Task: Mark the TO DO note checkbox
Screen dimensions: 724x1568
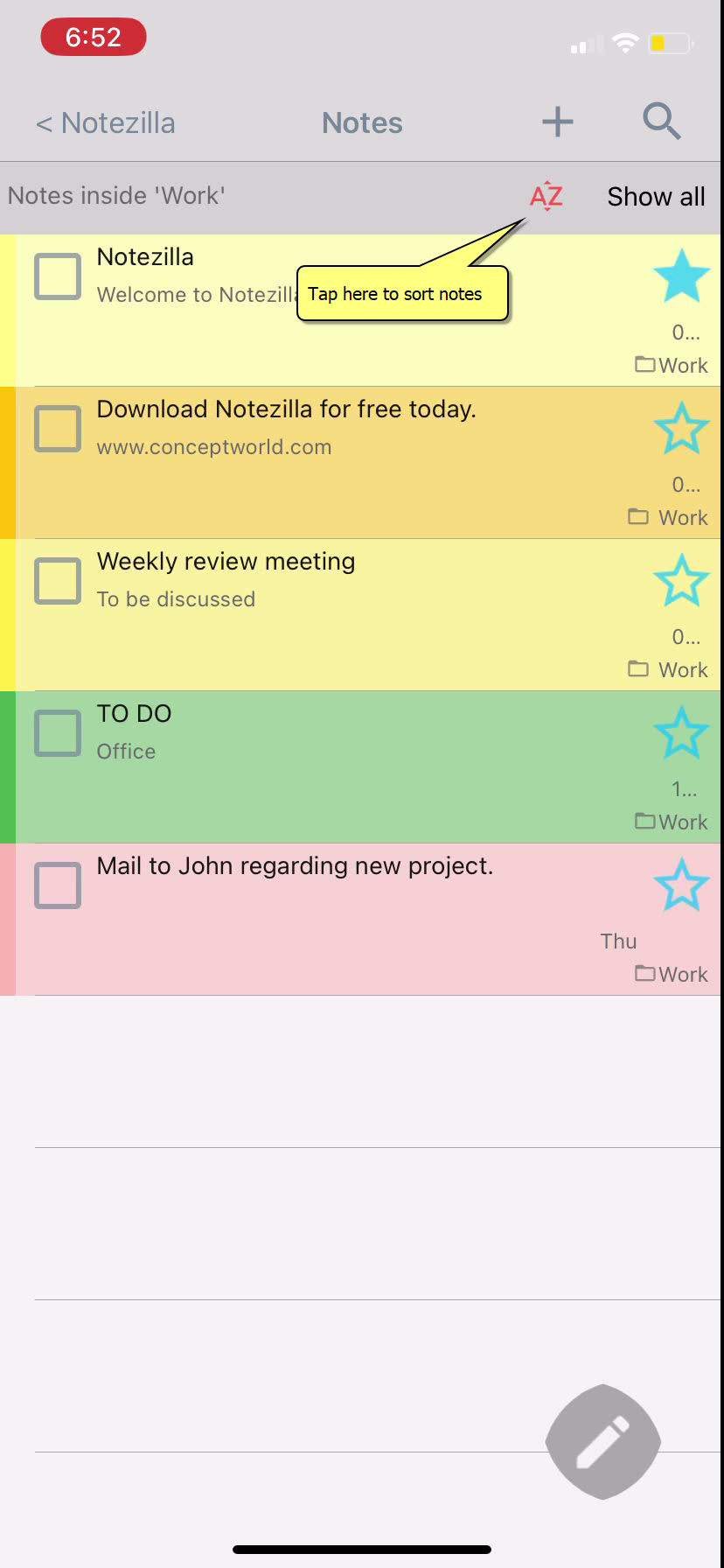Action: [x=58, y=732]
